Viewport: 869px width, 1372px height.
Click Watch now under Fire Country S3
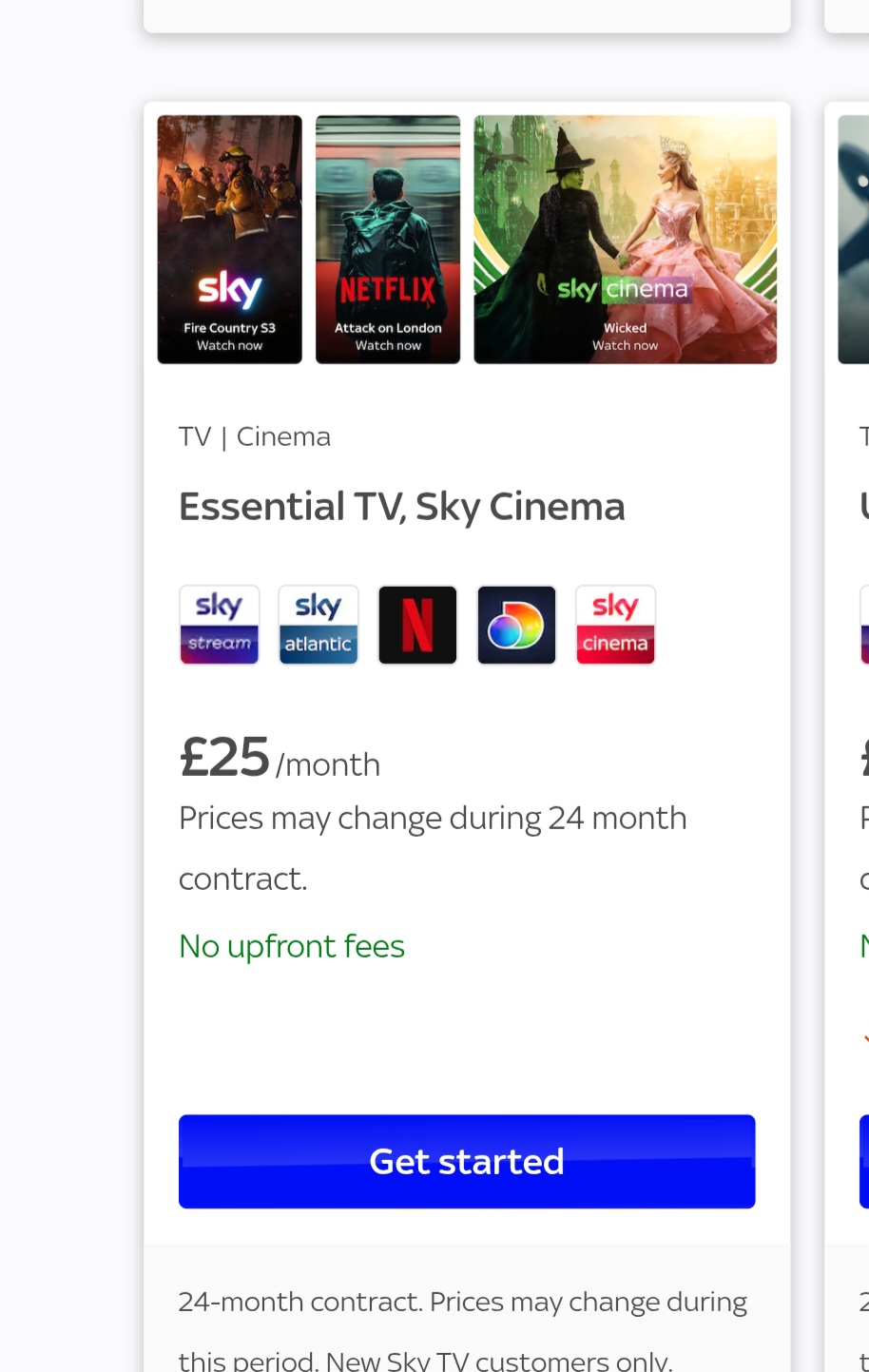click(x=228, y=344)
